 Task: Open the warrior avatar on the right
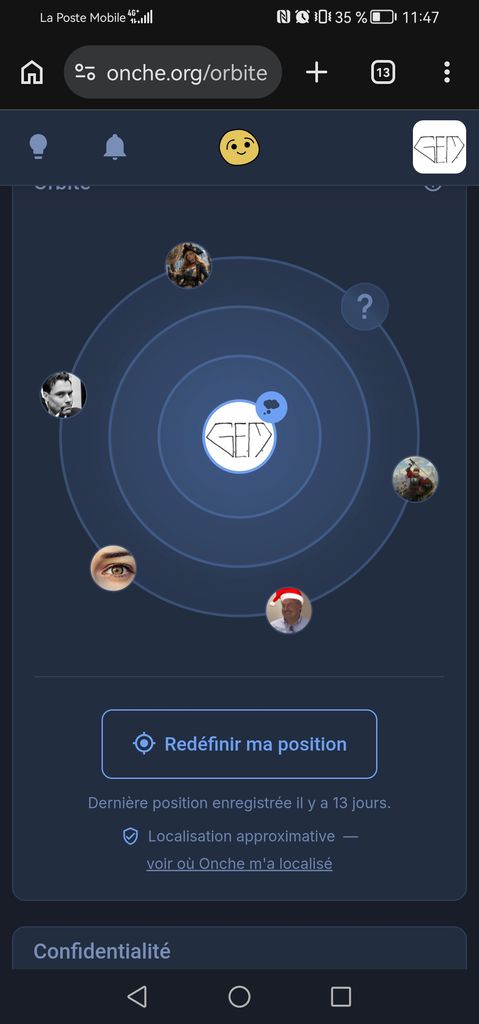pyautogui.click(x=416, y=479)
